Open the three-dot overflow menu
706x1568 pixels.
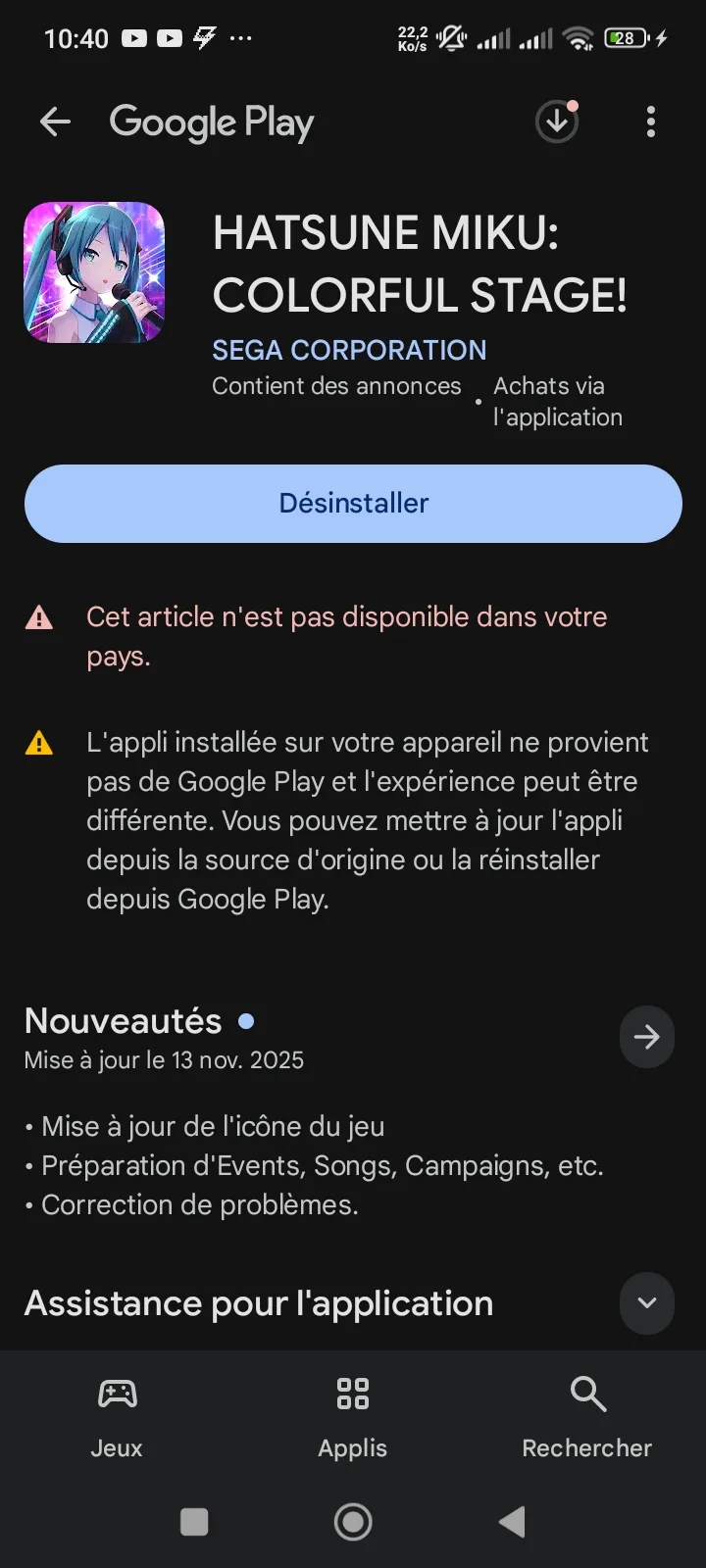[x=651, y=122]
